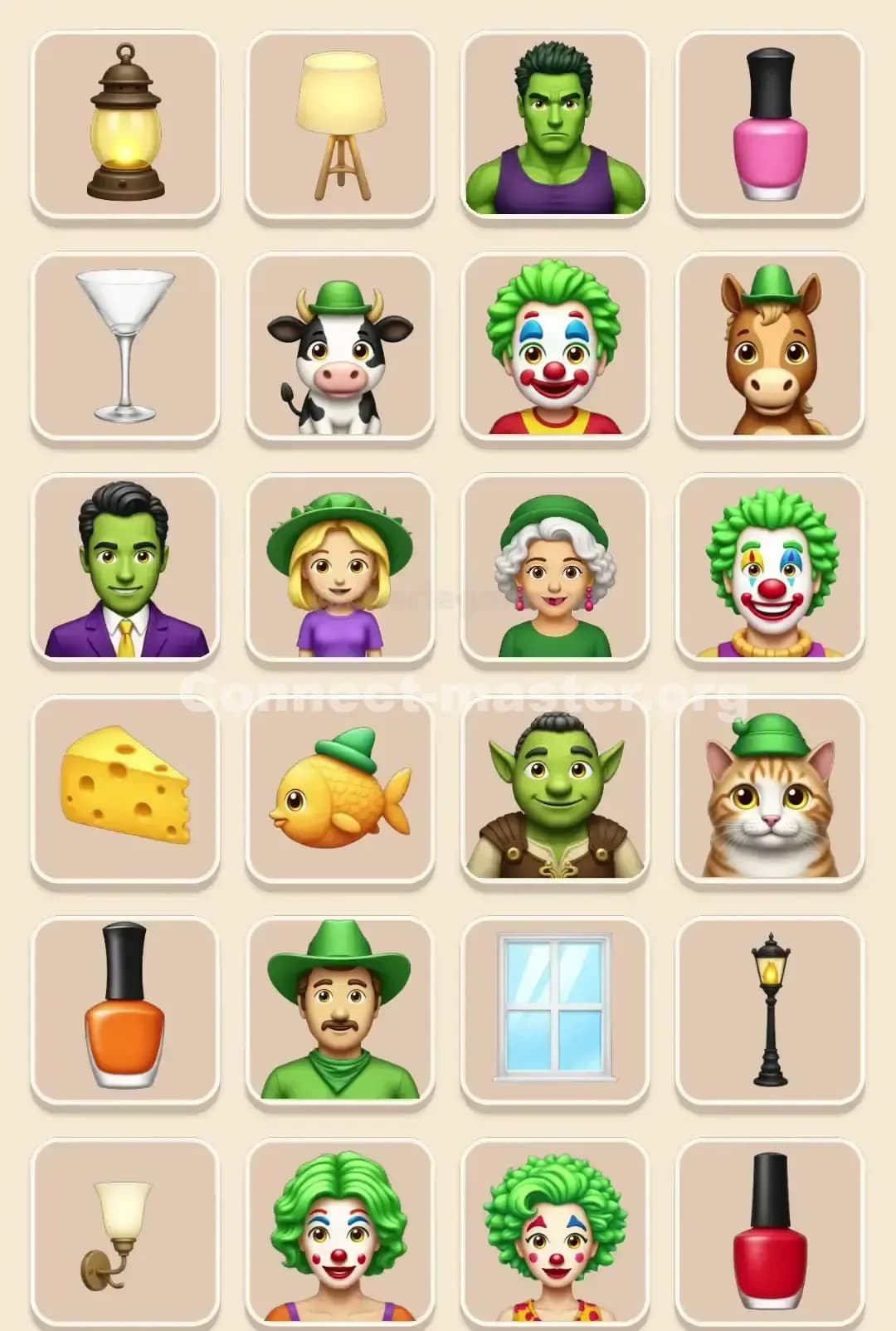Tap the horse with green hat tile

[767, 344]
